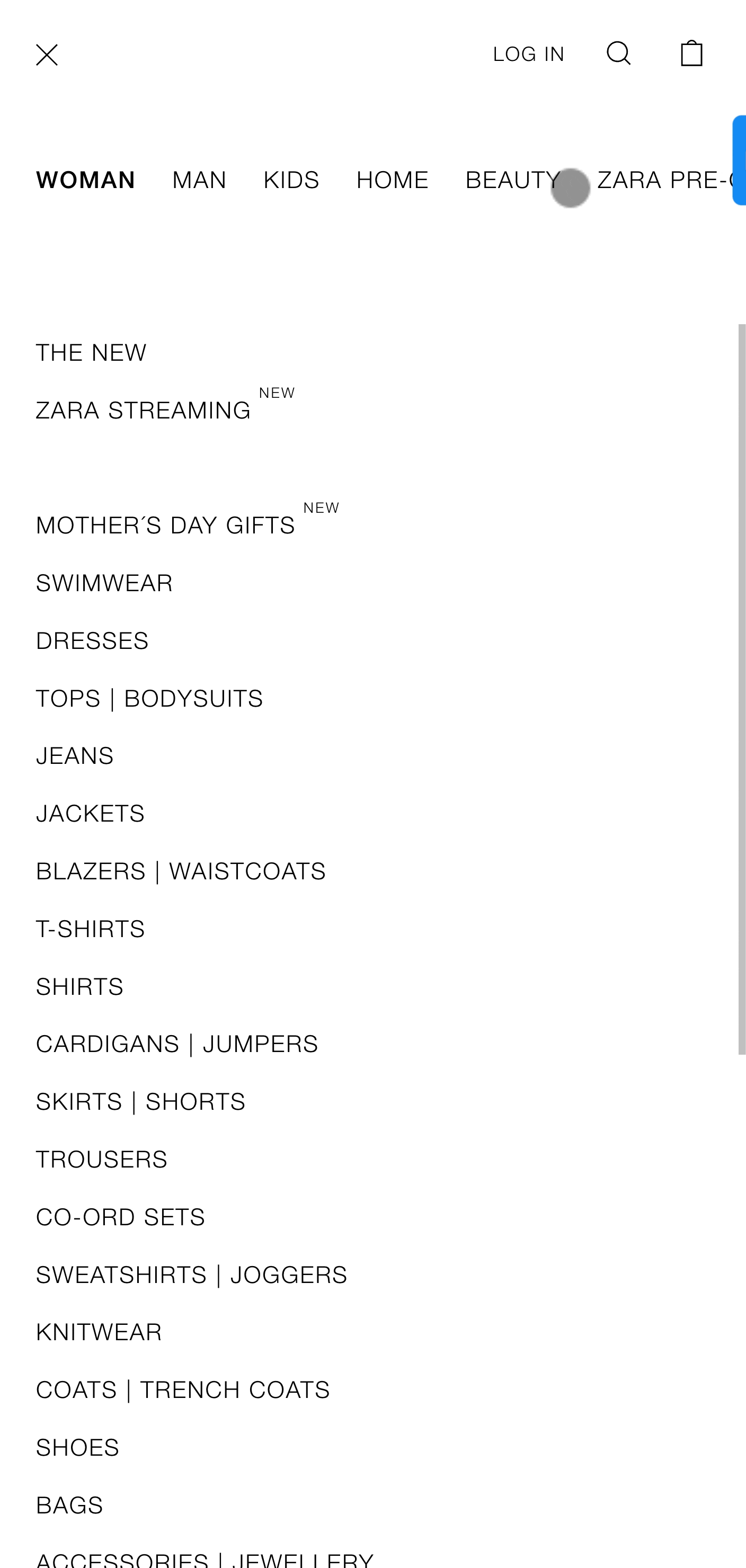The image size is (746, 1568).
Task: Tap LOG IN link
Action: point(529,55)
